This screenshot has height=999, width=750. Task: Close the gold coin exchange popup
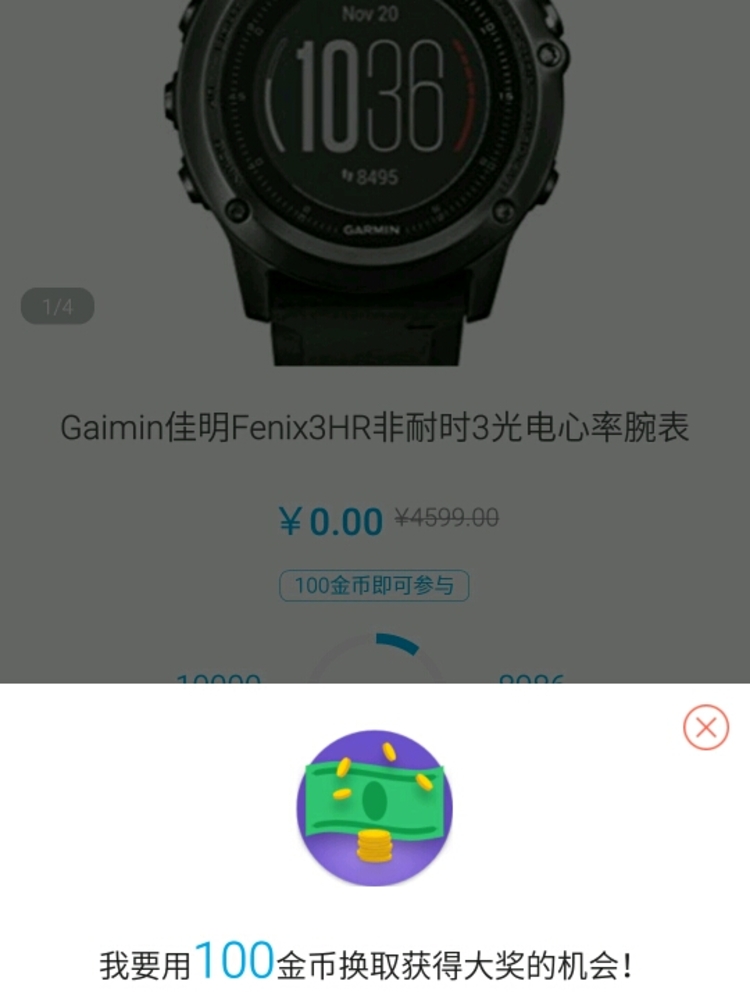(706, 728)
